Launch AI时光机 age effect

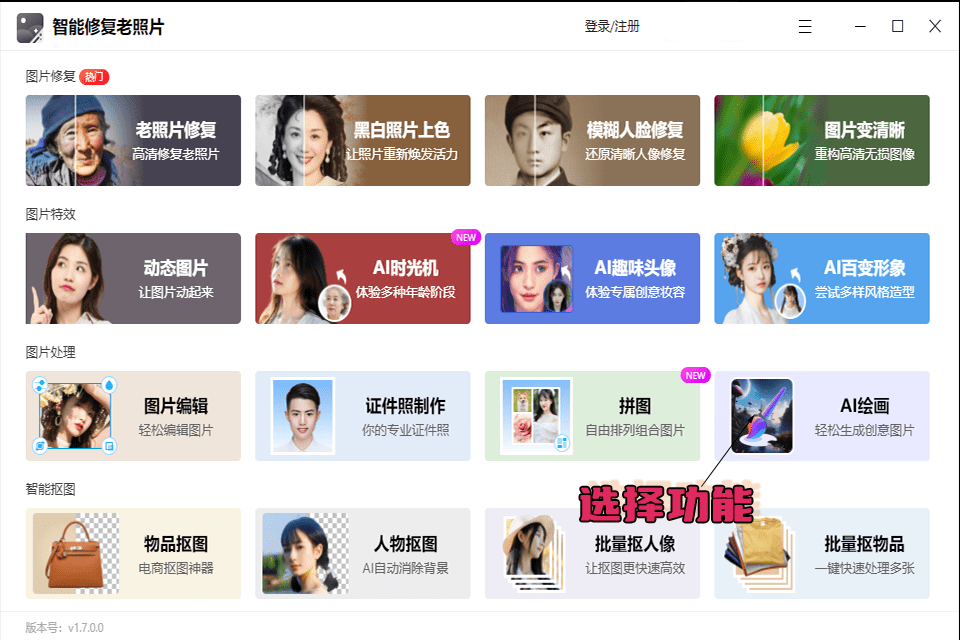[363, 279]
